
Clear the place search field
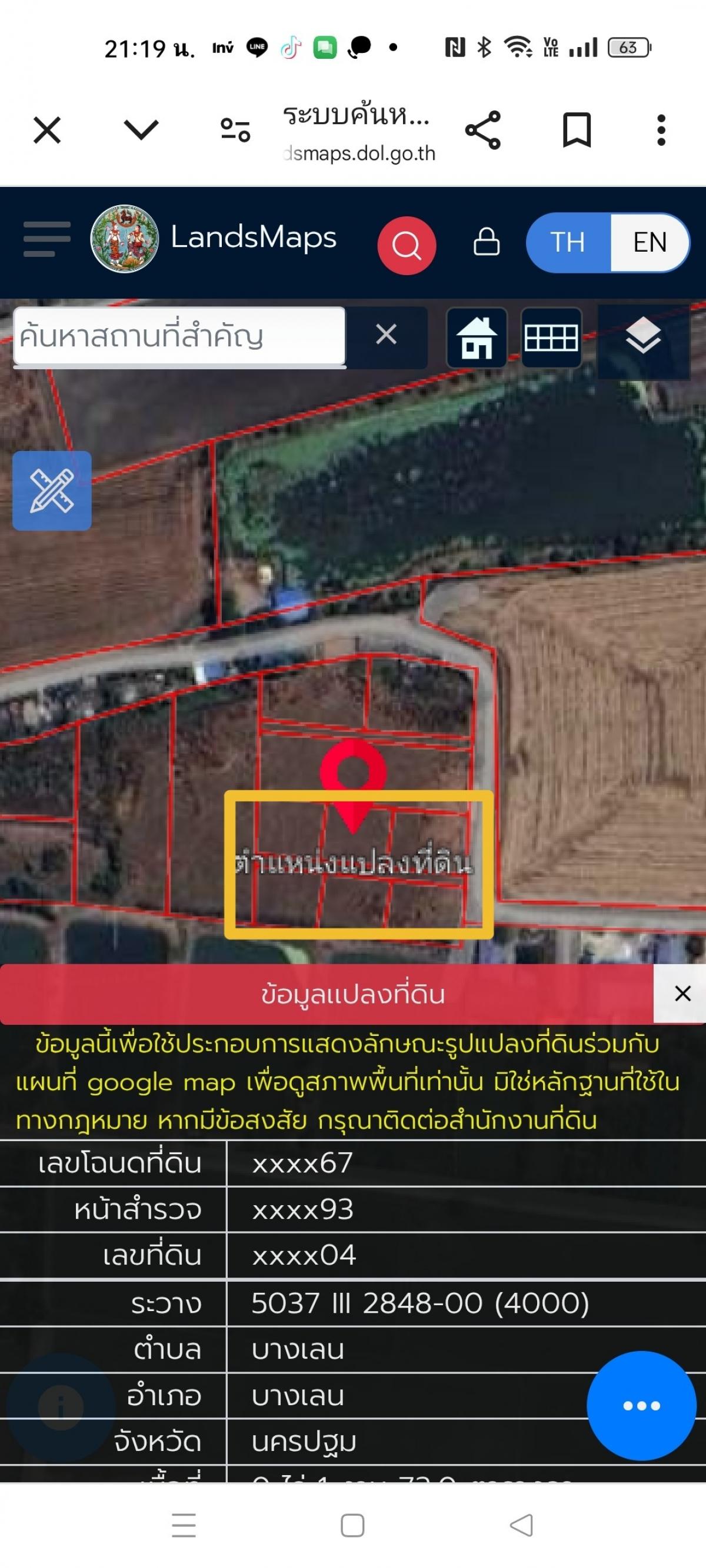point(386,335)
